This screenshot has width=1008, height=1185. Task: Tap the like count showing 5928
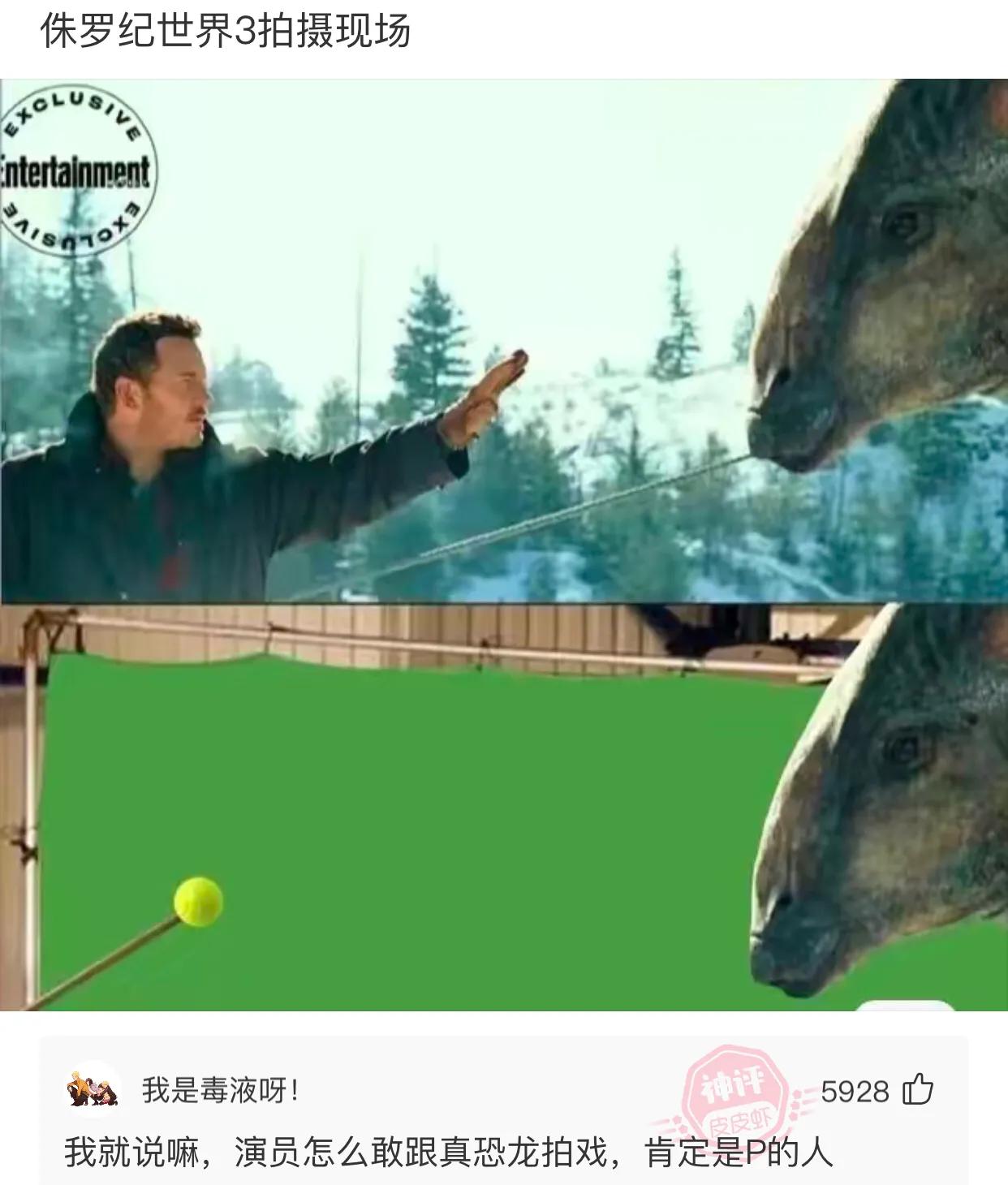853,1092
